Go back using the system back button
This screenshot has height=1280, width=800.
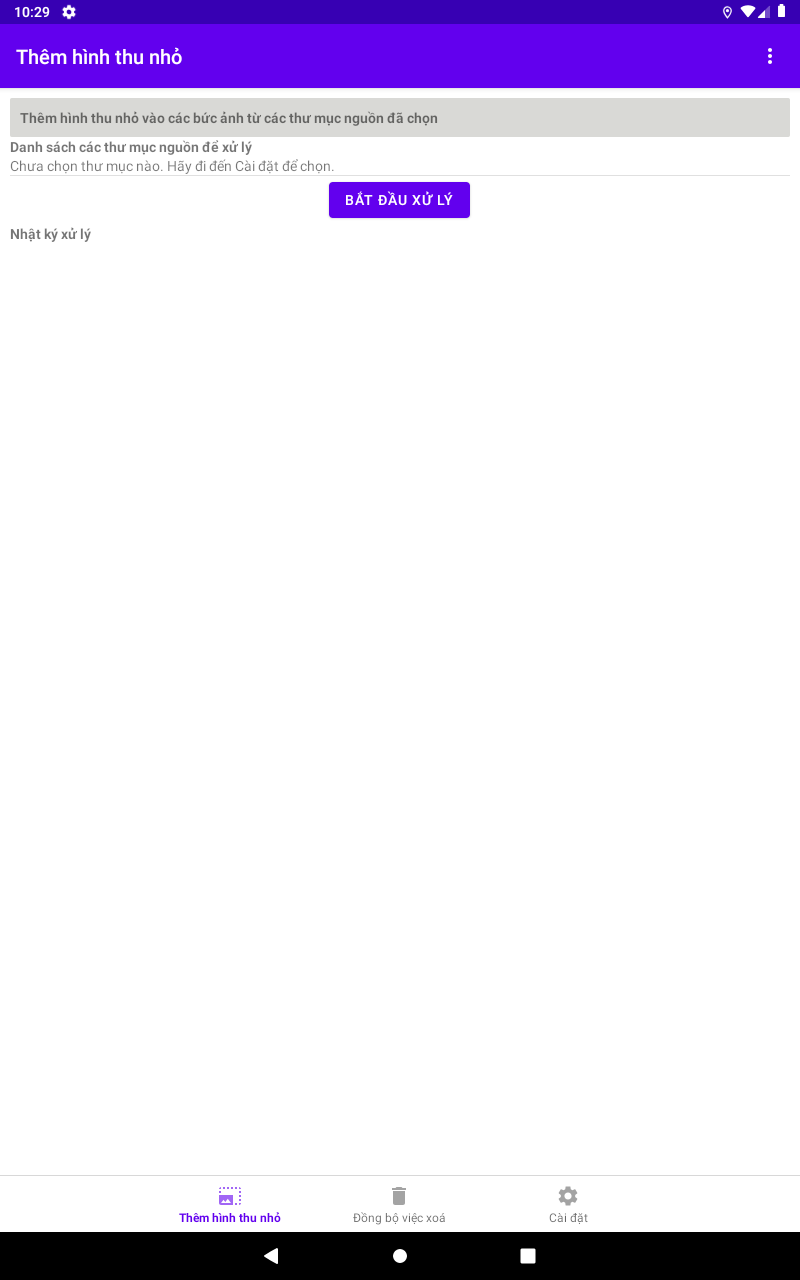tap(271, 1256)
